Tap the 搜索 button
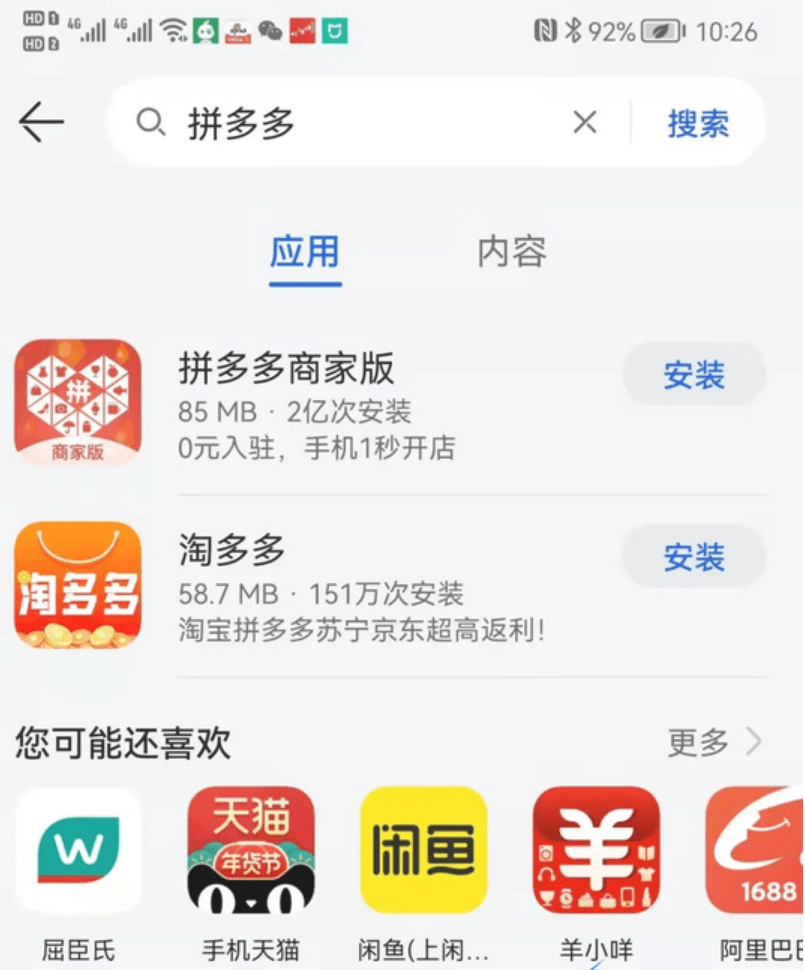The width and height of the screenshot is (805, 970). point(698,123)
